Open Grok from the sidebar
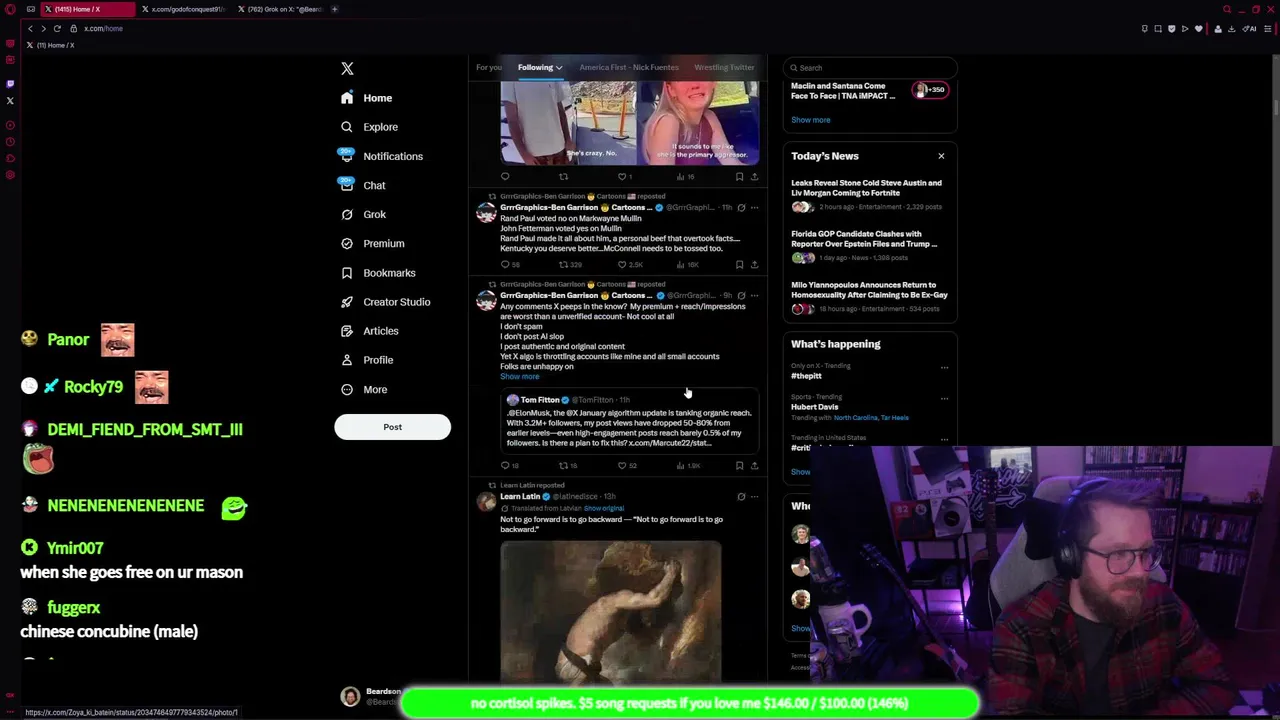Image resolution: width=1280 pixels, height=720 pixels. [374, 214]
